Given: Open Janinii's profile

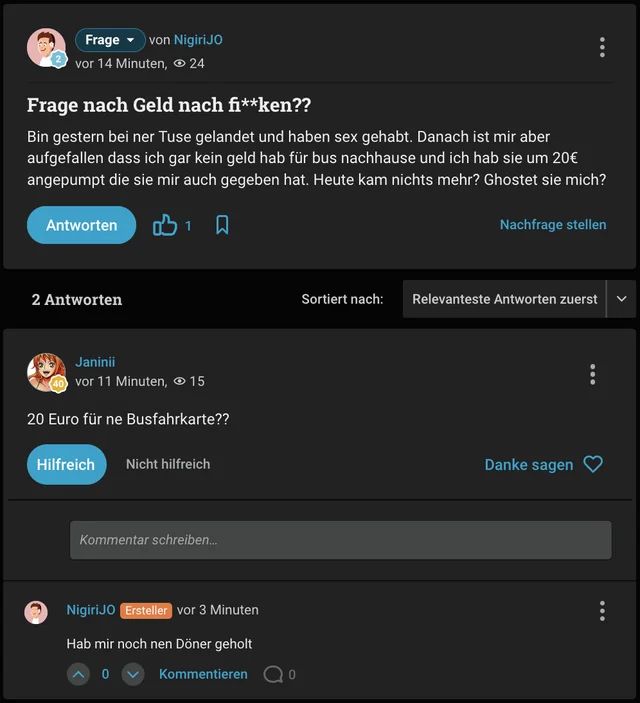Looking at the screenshot, I should point(95,362).
